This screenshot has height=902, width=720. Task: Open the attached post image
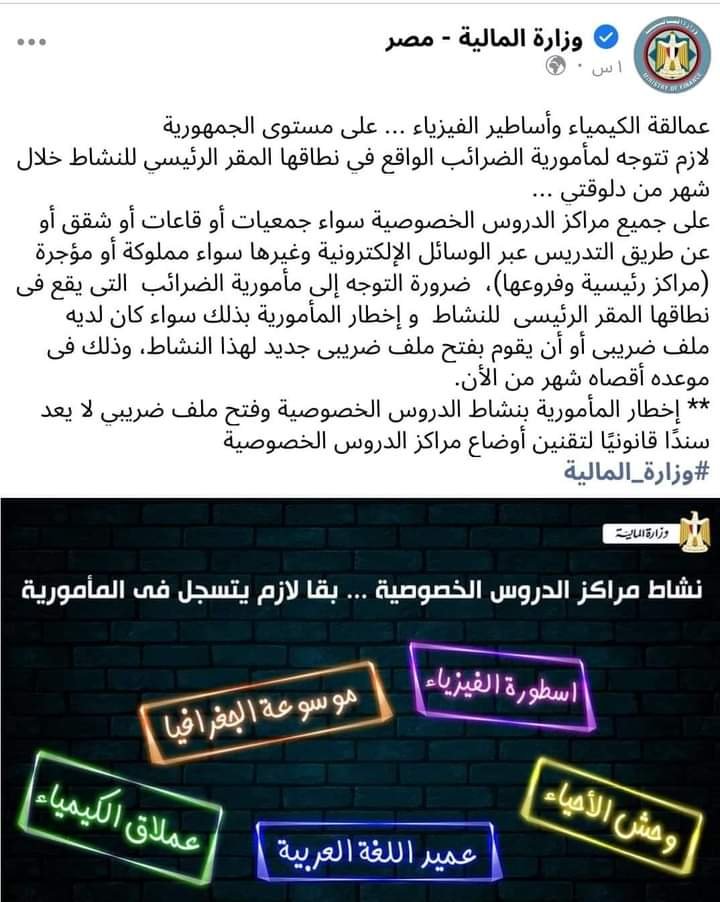click(x=360, y=700)
